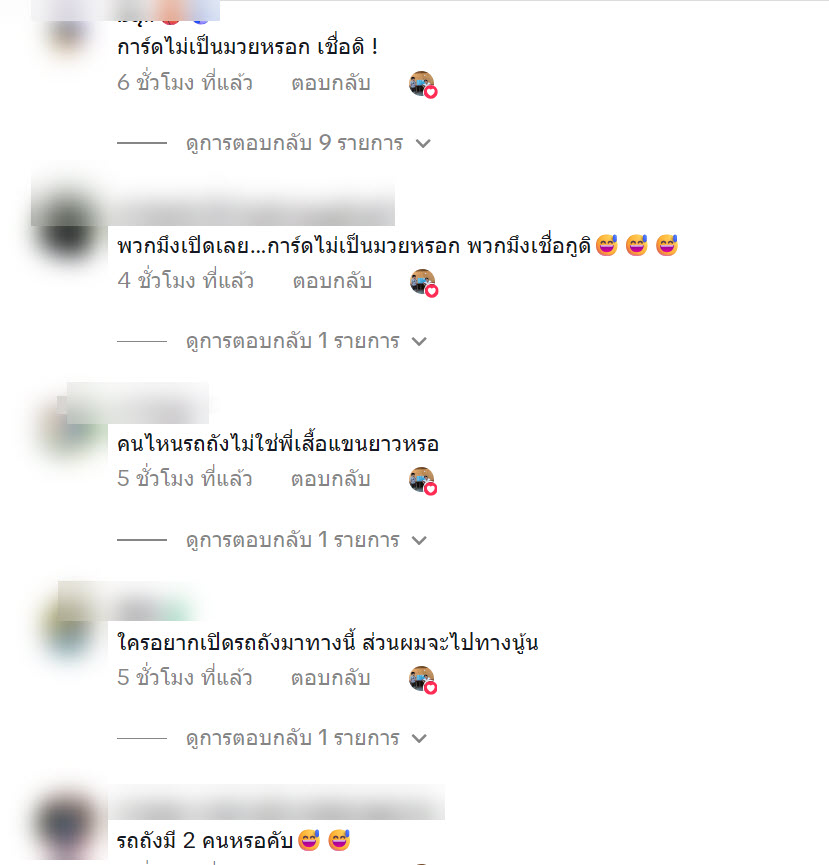Open the liker avatar on the "การ์ดไม่เป็นมวยหรอก เชื่อดิ" comment
The image size is (829, 865).
coord(422,84)
